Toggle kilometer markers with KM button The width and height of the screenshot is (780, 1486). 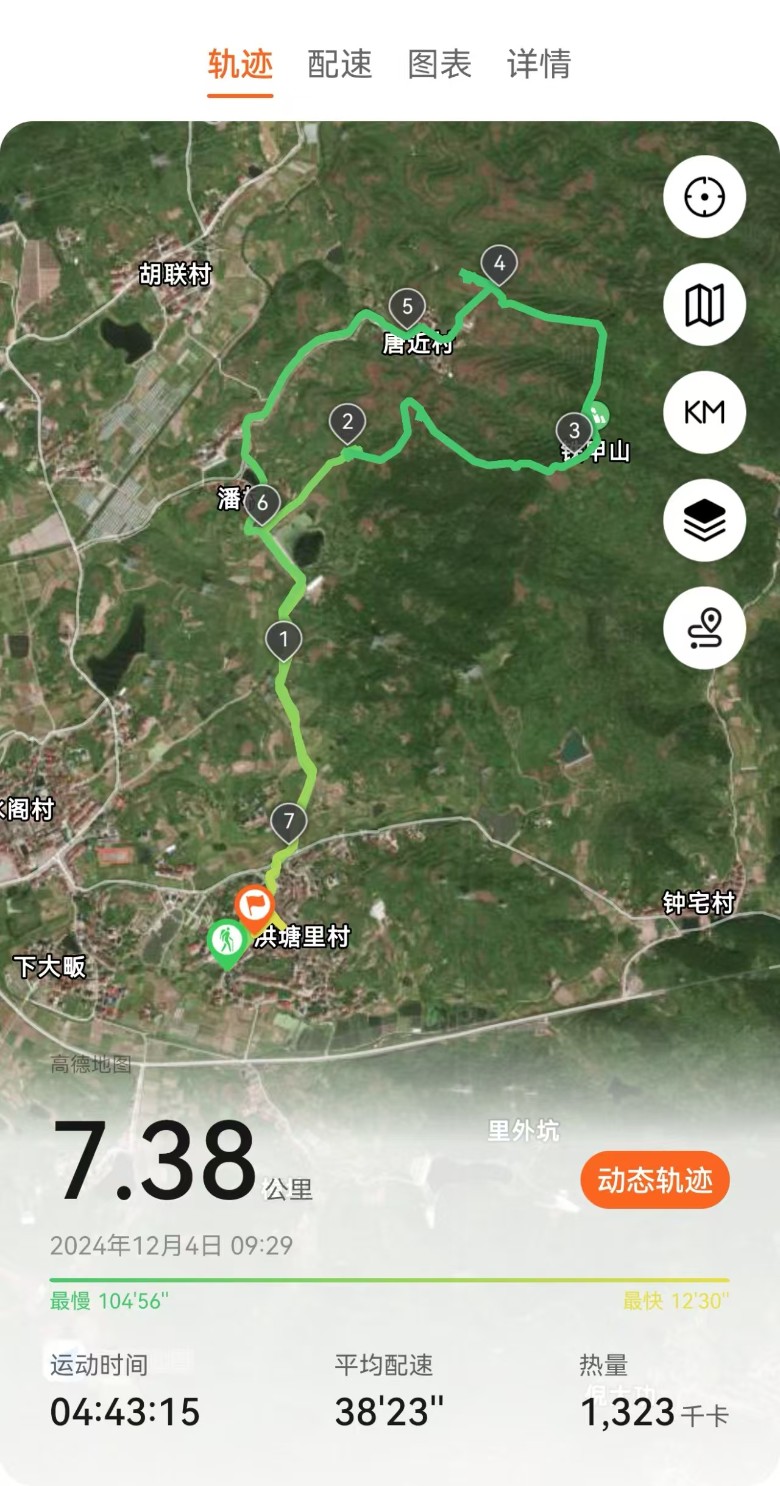[704, 412]
